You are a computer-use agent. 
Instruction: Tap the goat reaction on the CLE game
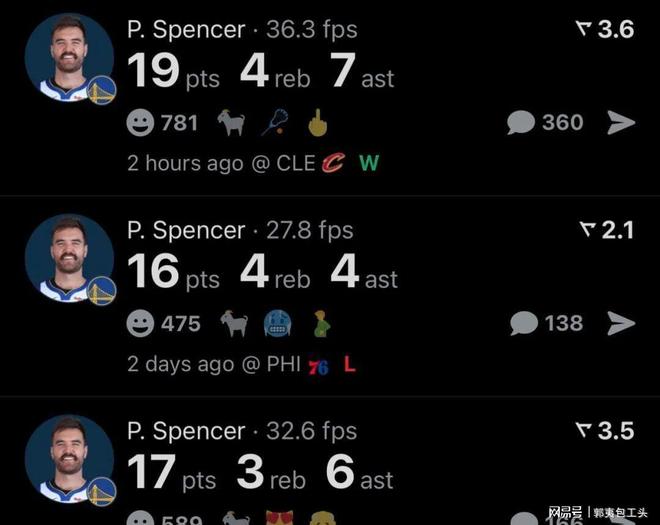[230, 123]
